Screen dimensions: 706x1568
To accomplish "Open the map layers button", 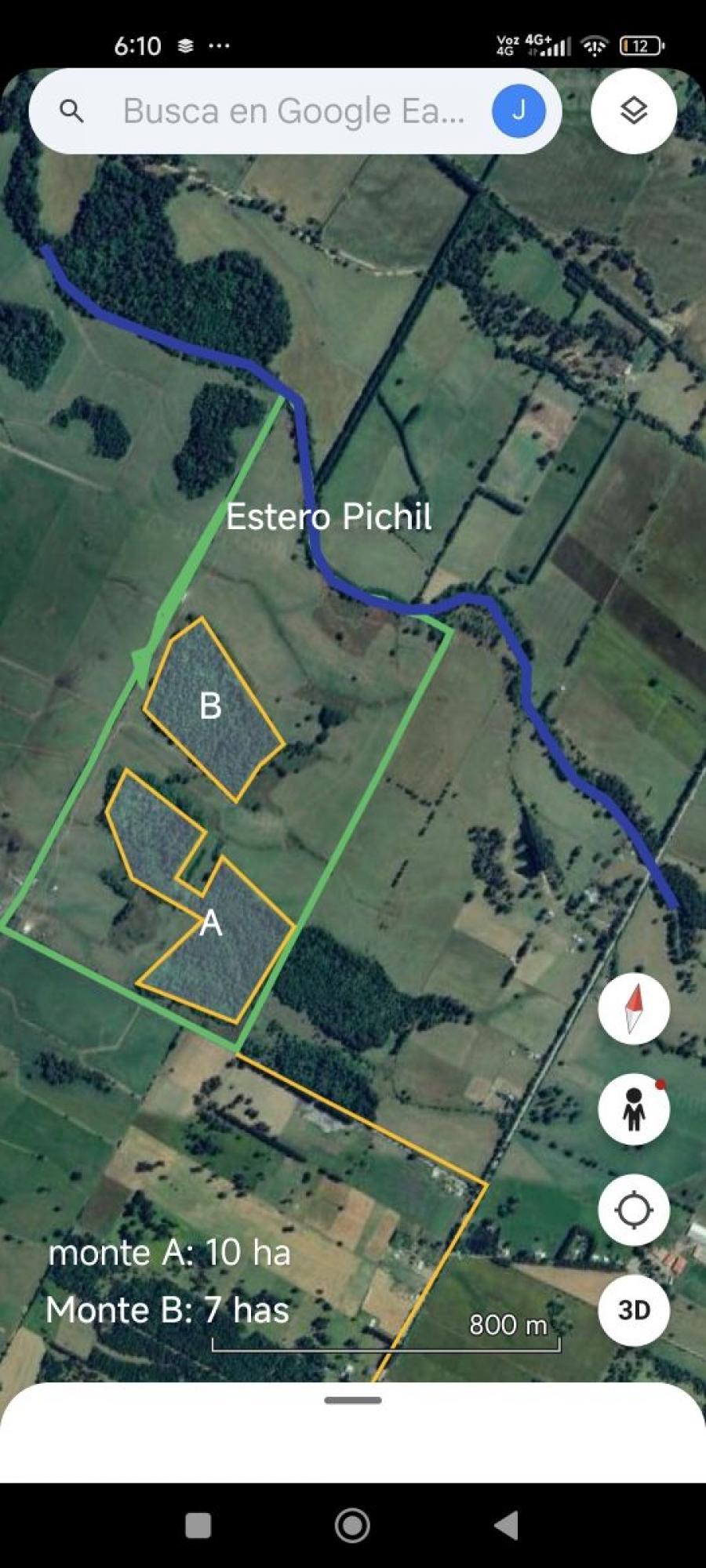I will click(634, 111).
